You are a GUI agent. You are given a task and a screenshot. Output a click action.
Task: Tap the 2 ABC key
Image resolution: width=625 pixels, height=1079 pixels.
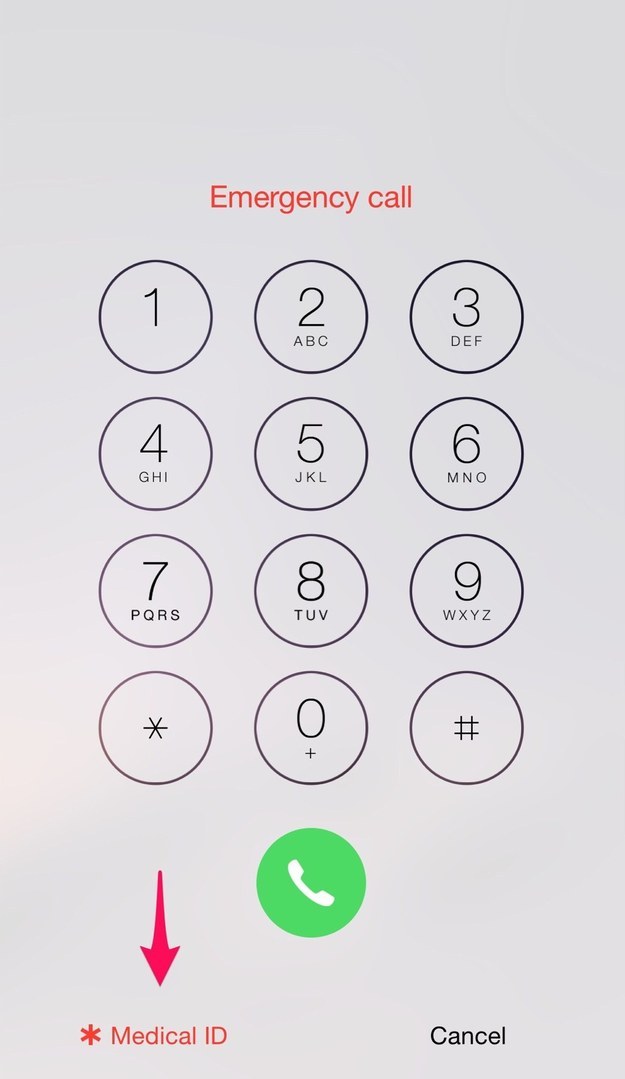311,317
